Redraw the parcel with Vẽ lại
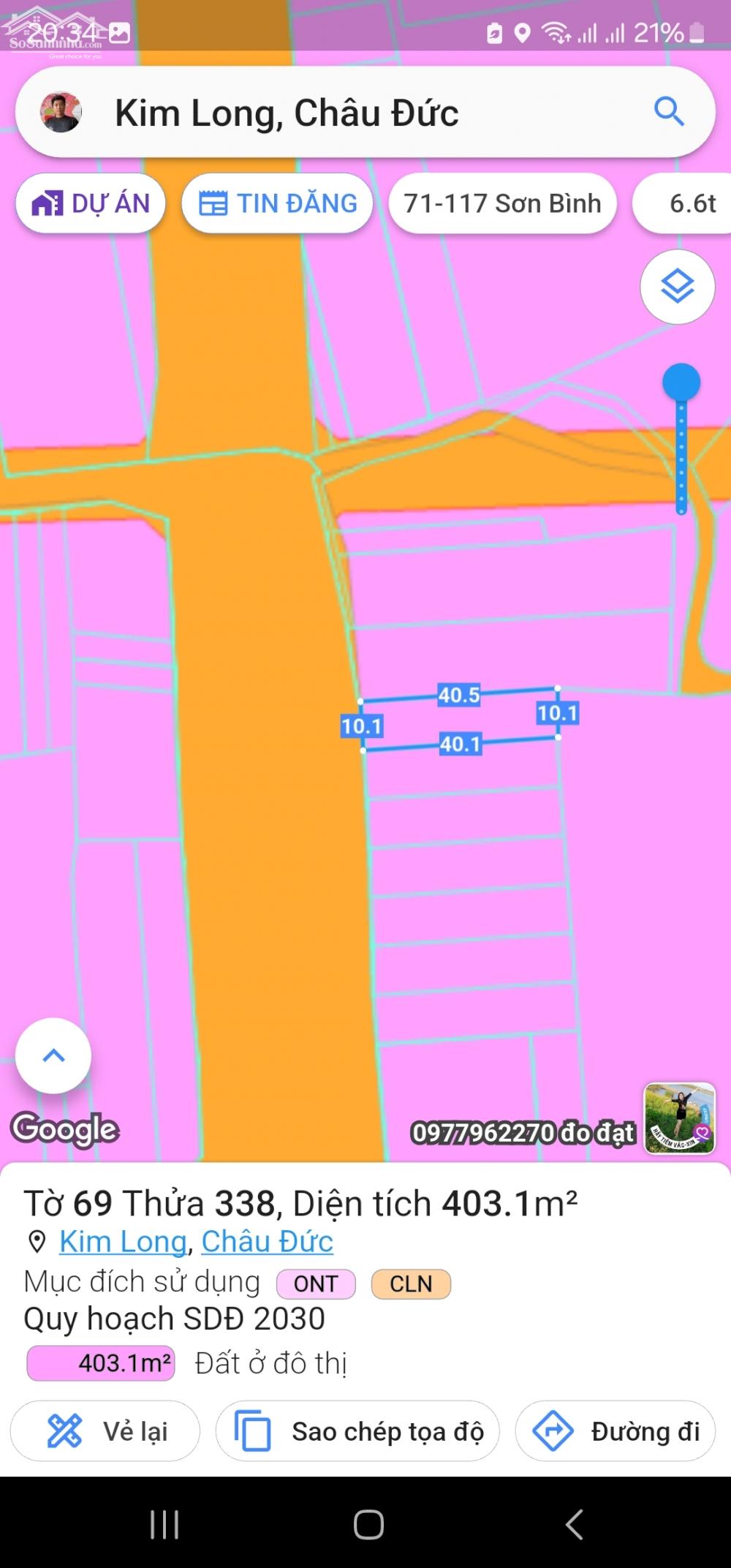Image resolution: width=731 pixels, height=1568 pixels. click(x=105, y=1431)
